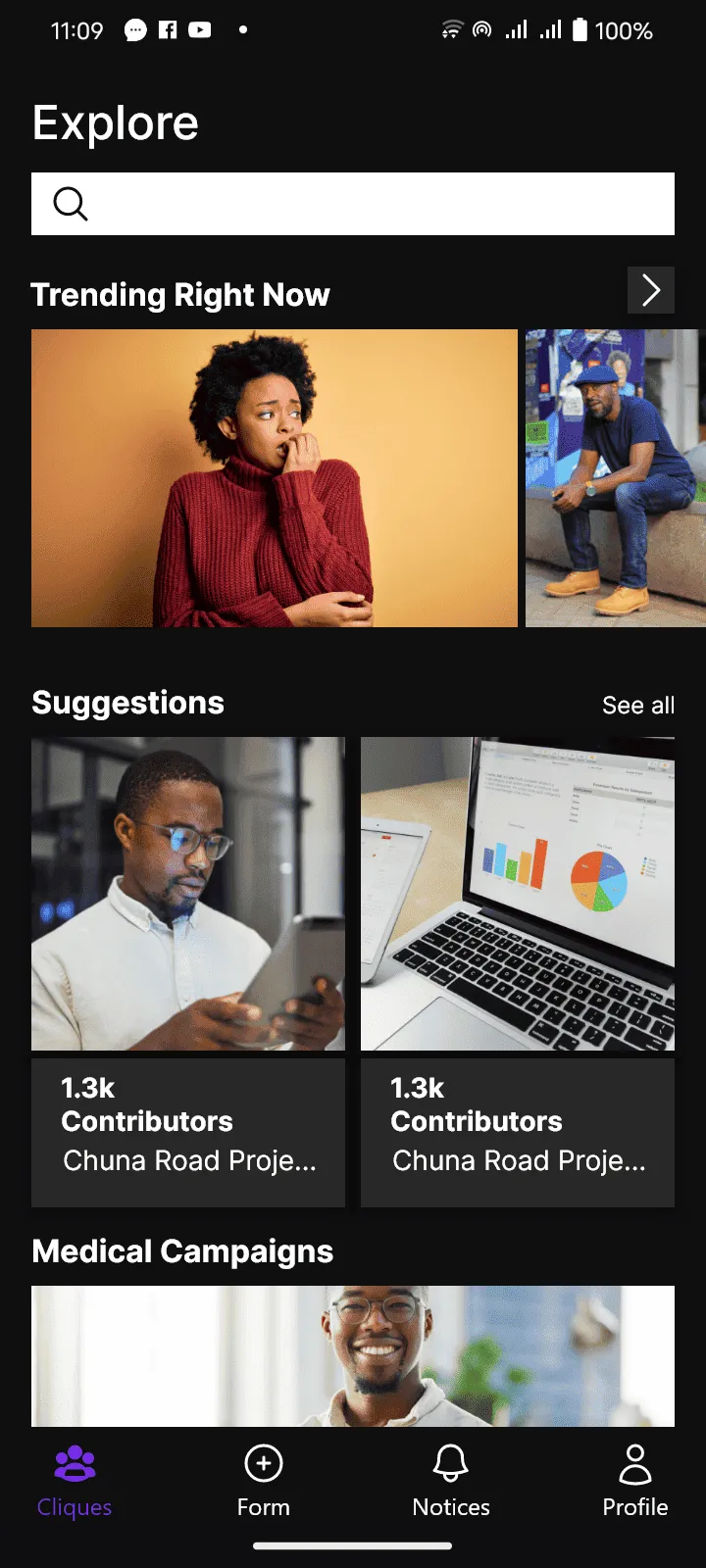Viewport: 706px width, 1568px height.
Task: Open See all suggestions
Action: (638, 705)
